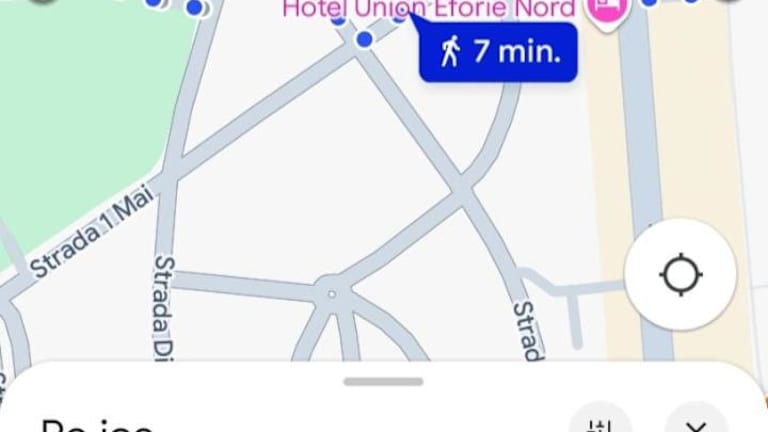Image resolution: width=768 pixels, height=432 pixels.
Task: Open route options settings icon
Action: click(x=598, y=424)
